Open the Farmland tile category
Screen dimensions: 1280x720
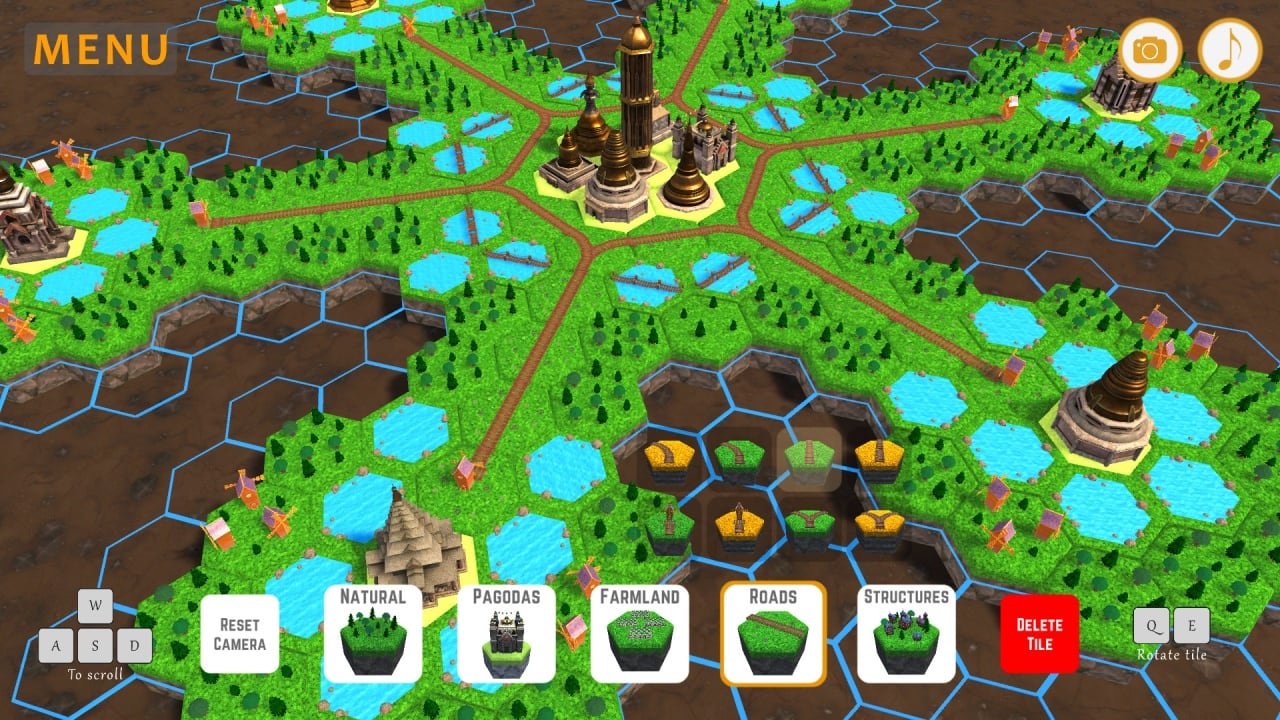tap(639, 633)
